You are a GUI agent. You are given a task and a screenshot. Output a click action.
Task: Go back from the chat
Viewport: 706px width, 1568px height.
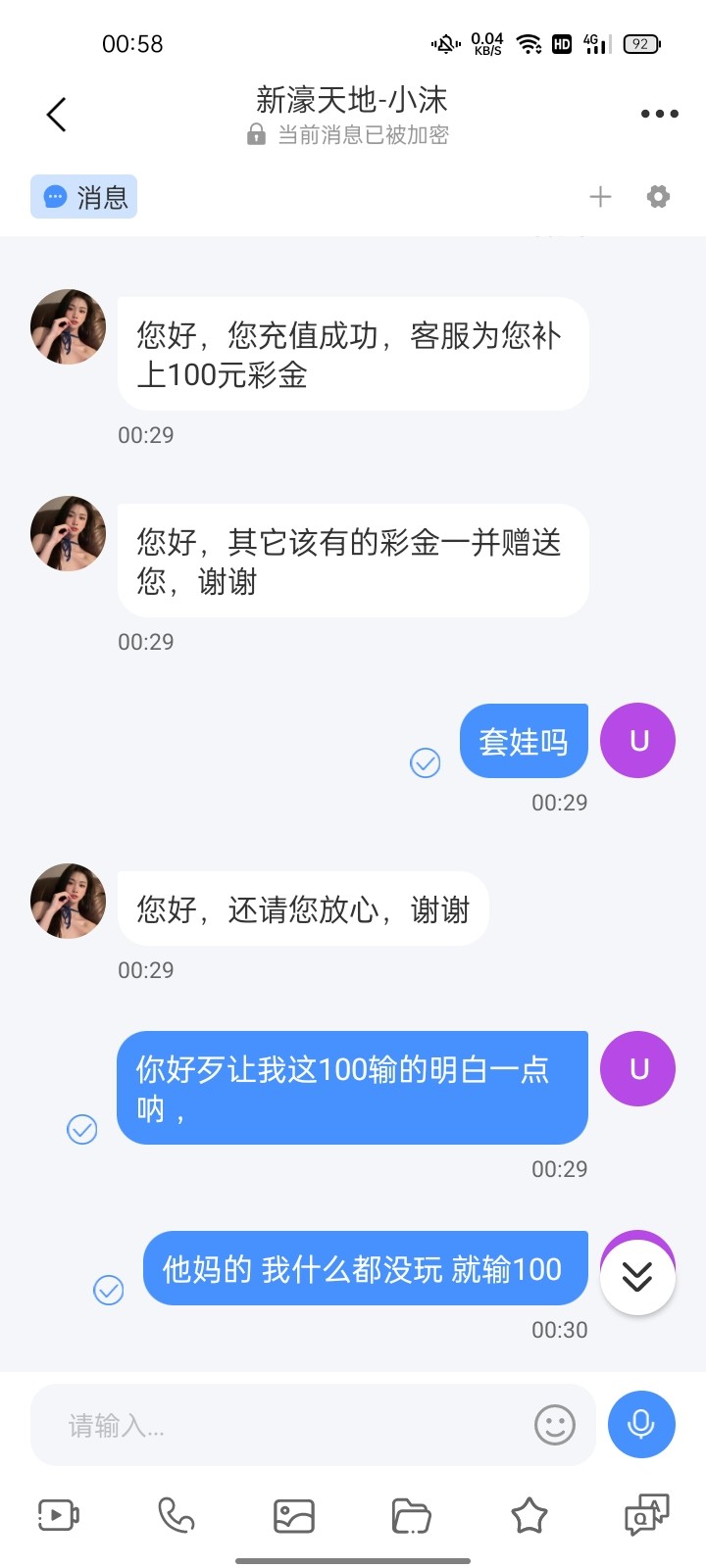(x=57, y=115)
